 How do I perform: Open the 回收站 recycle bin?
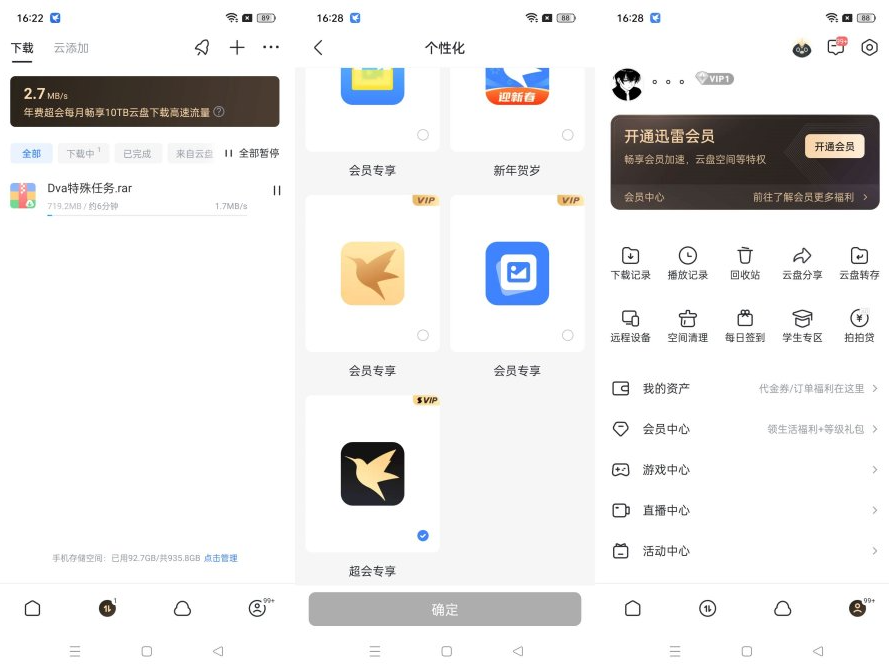[x=744, y=264]
